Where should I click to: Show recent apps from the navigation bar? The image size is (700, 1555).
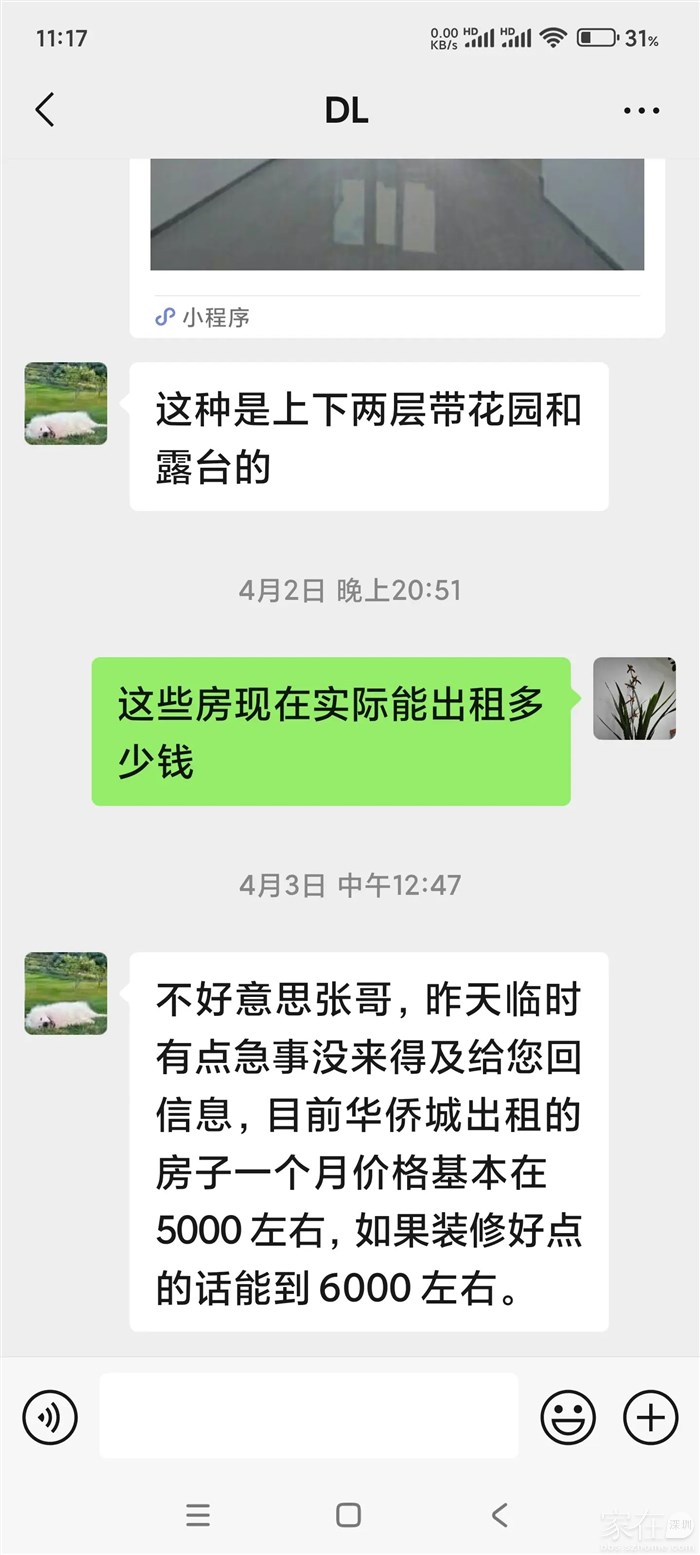(x=198, y=1515)
